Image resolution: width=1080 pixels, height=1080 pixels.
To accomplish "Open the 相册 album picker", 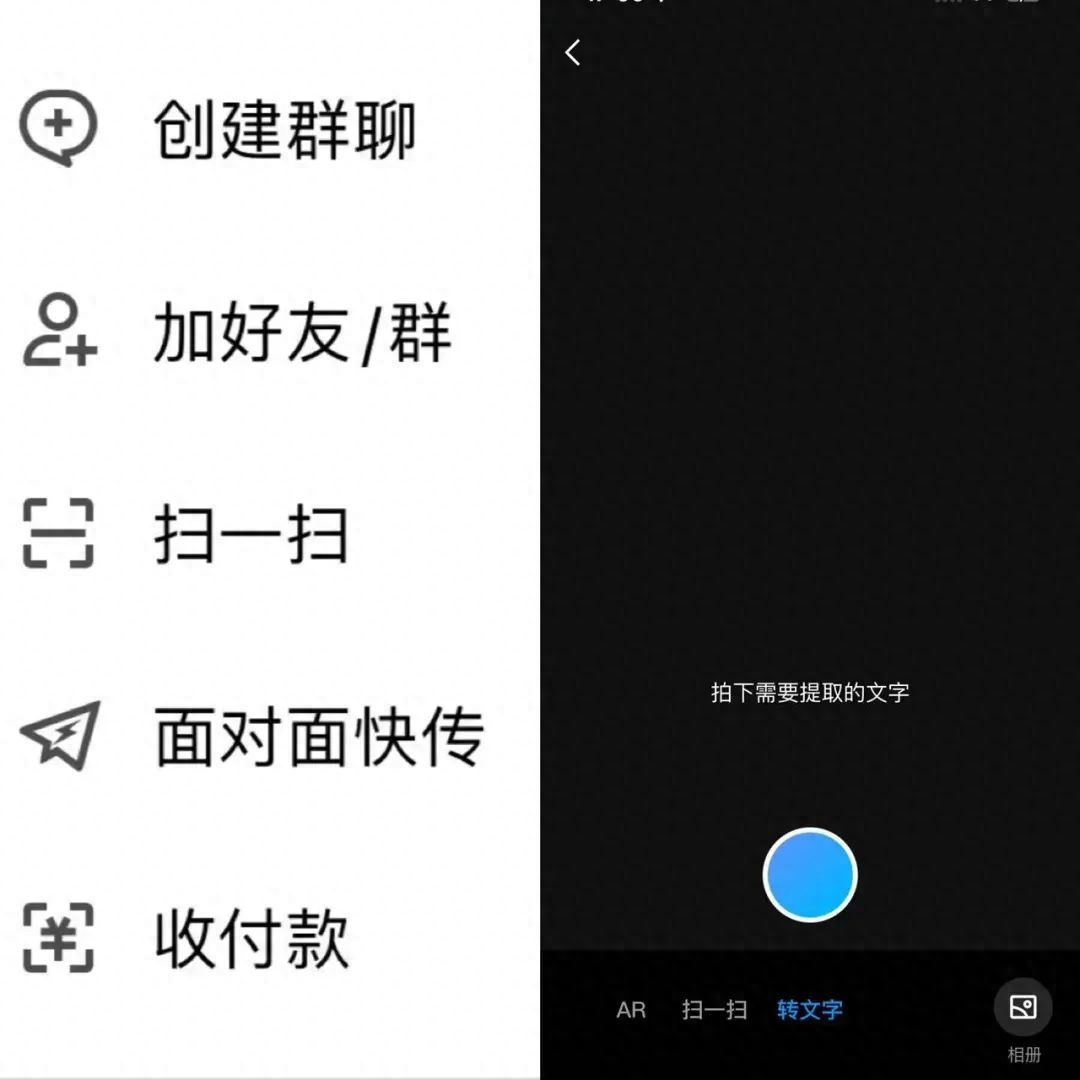I will tap(1023, 1010).
